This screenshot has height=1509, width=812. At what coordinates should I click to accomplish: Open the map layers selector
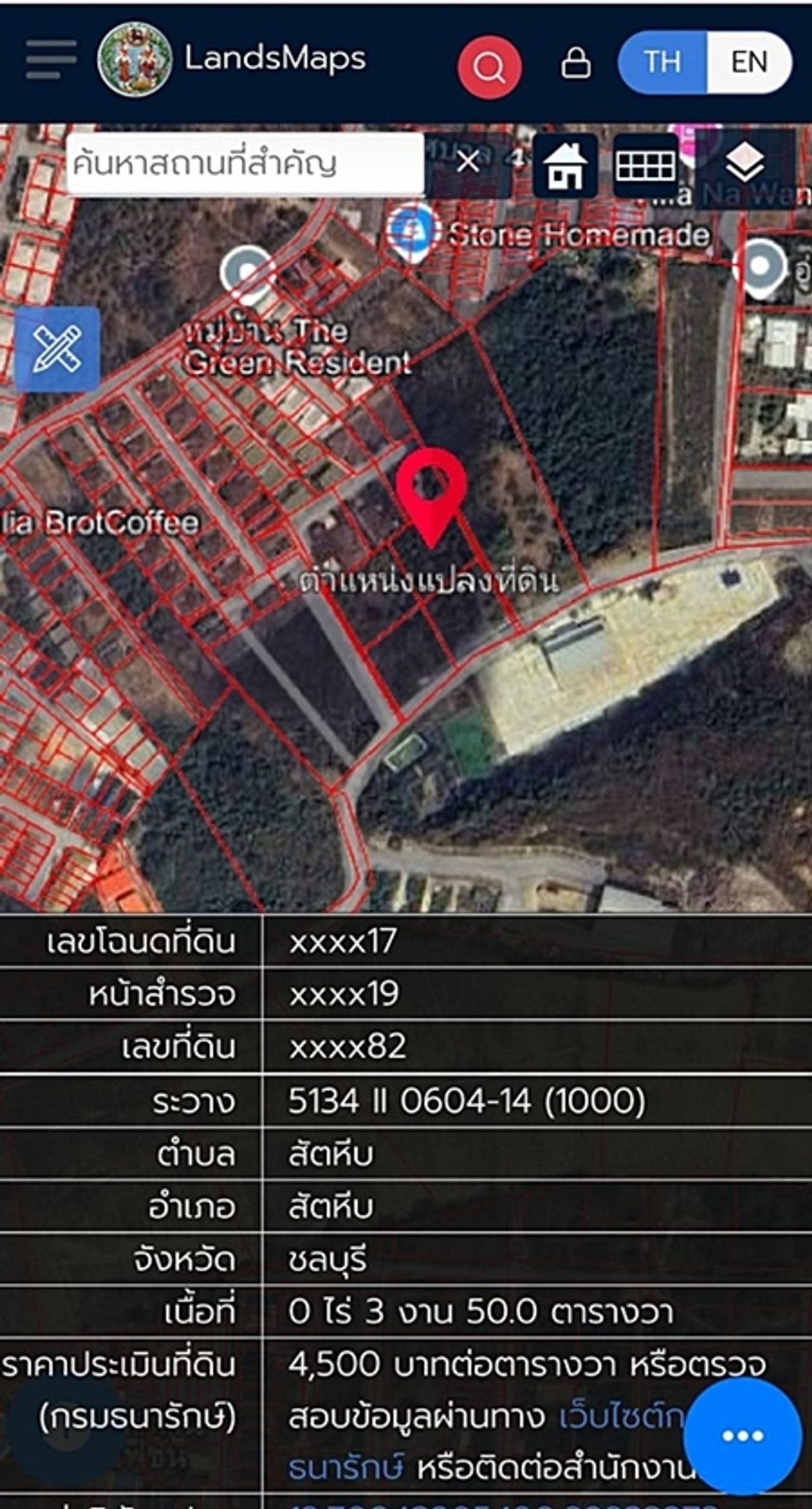click(744, 164)
